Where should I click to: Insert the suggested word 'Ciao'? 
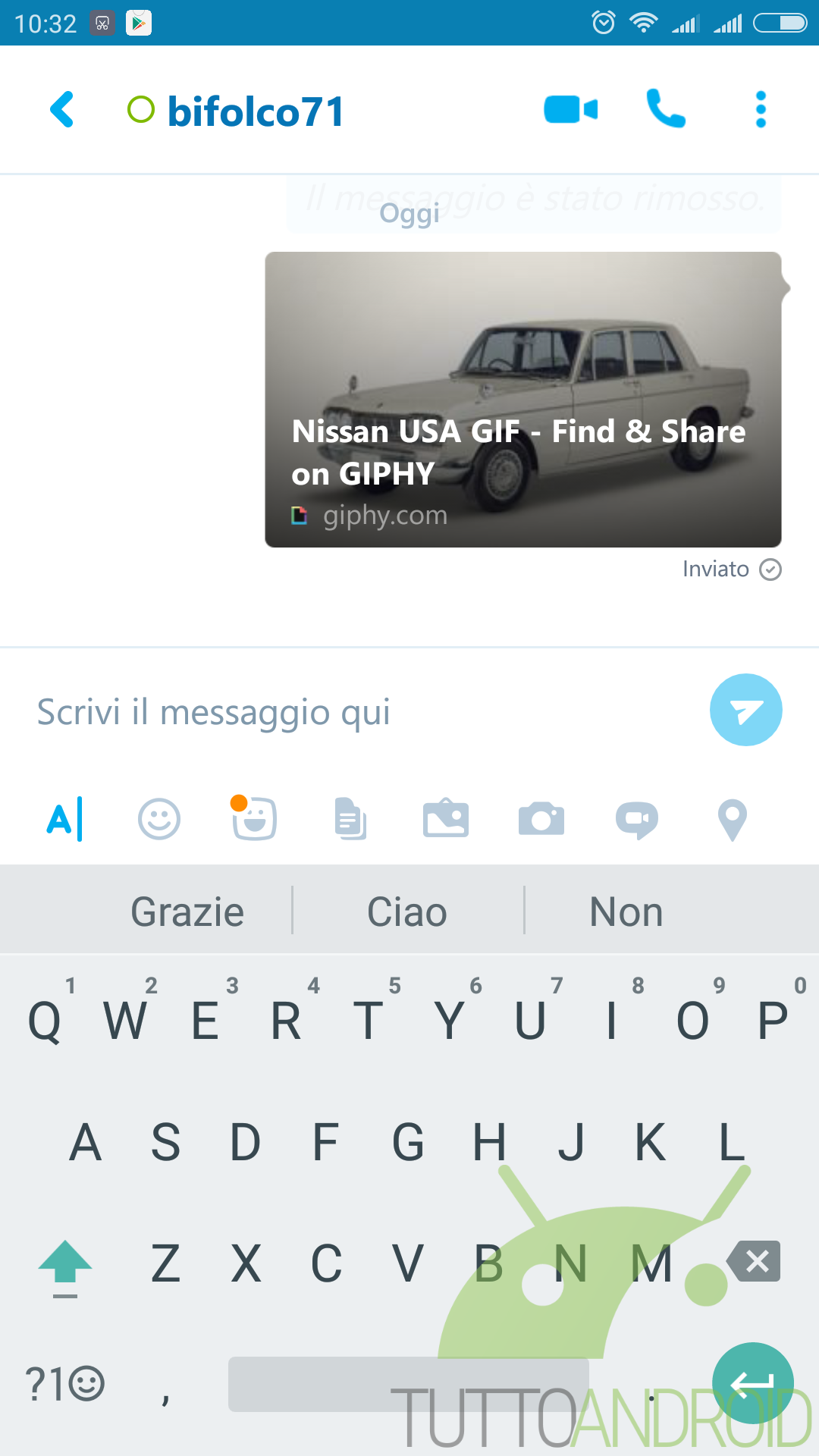[x=407, y=912]
